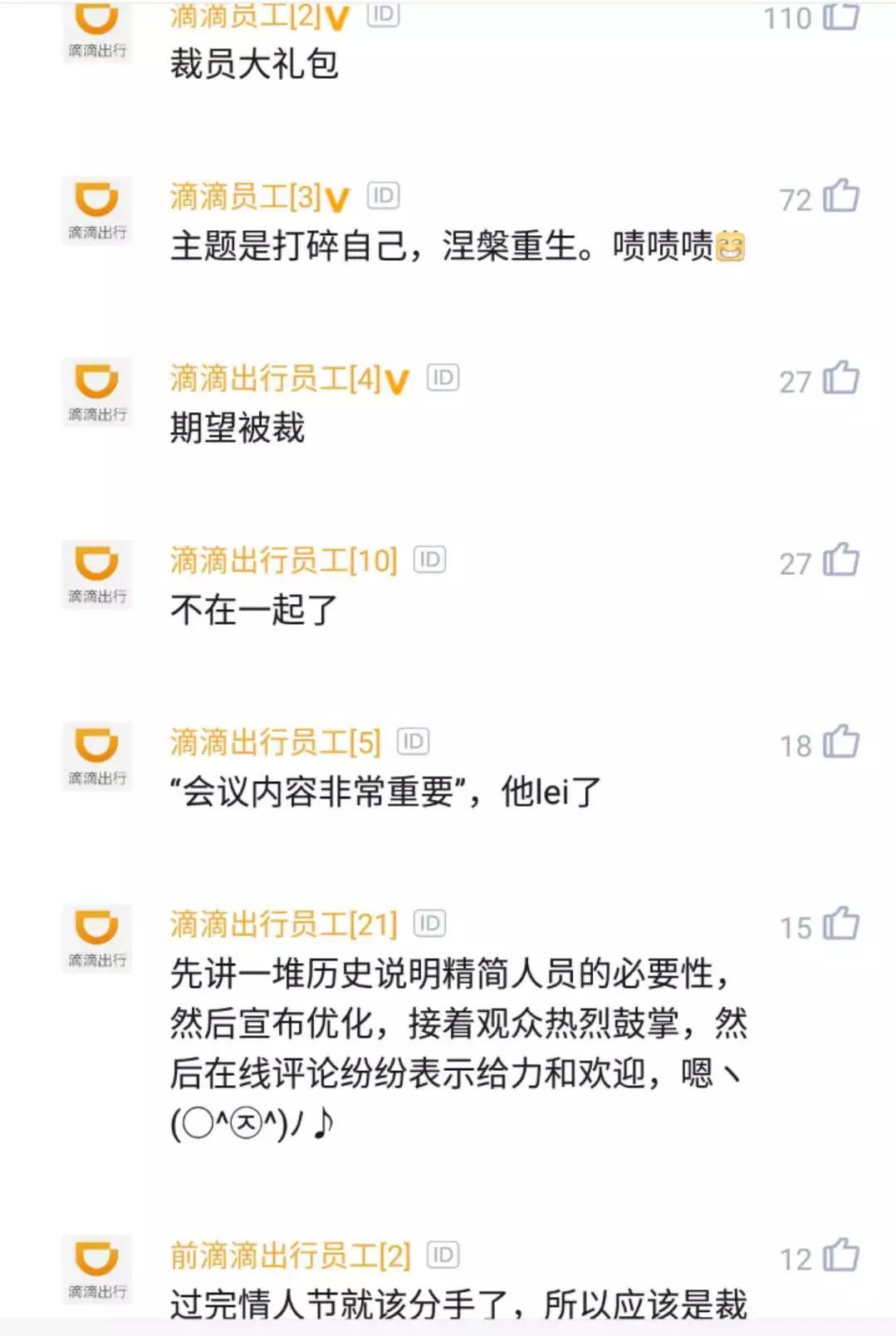Click the 滴滴出行 avatar beside 滴滴员工[3]
896x1336 pixels.
(x=97, y=208)
